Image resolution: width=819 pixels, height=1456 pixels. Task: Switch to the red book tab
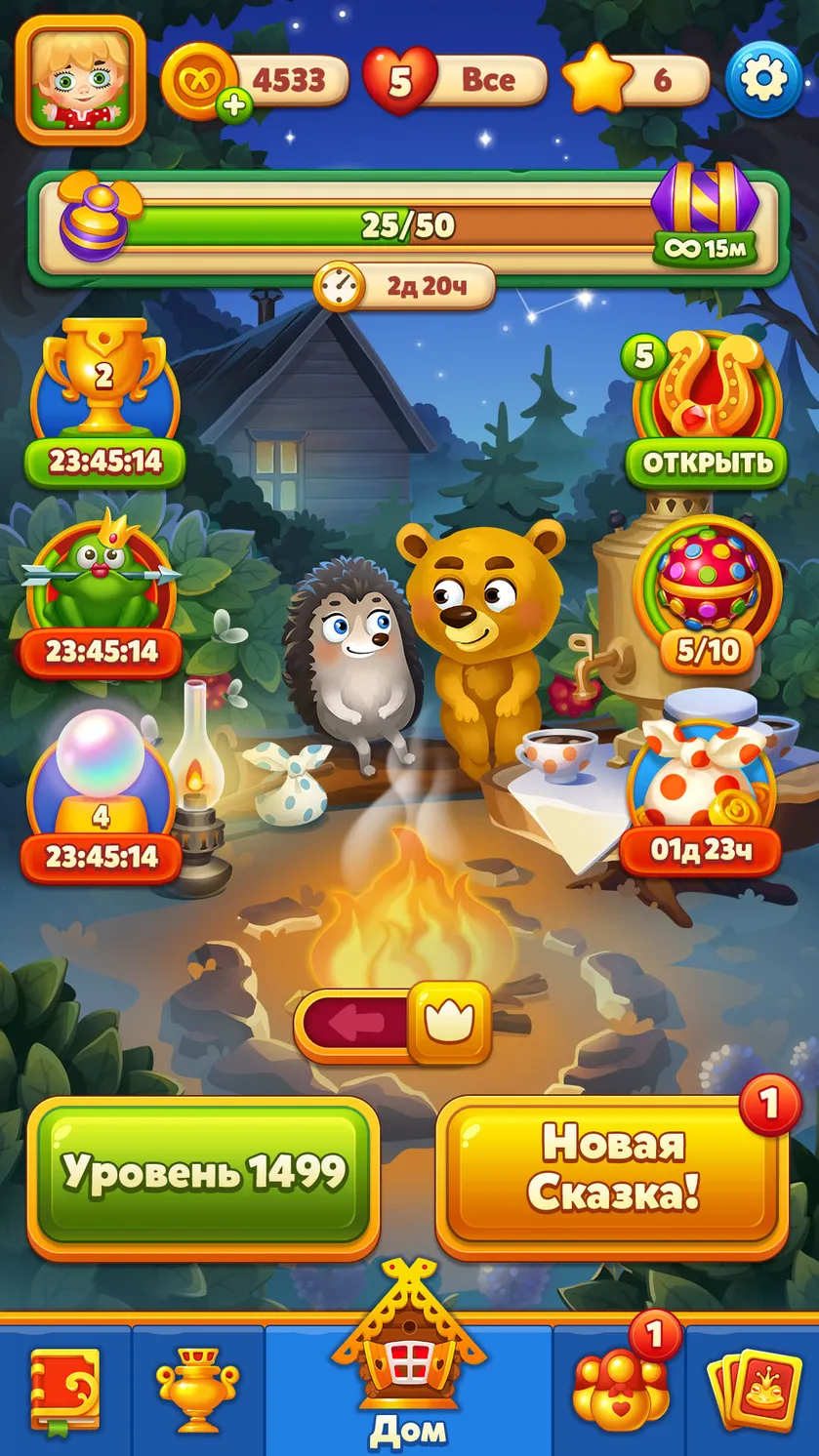pos(64,1388)
